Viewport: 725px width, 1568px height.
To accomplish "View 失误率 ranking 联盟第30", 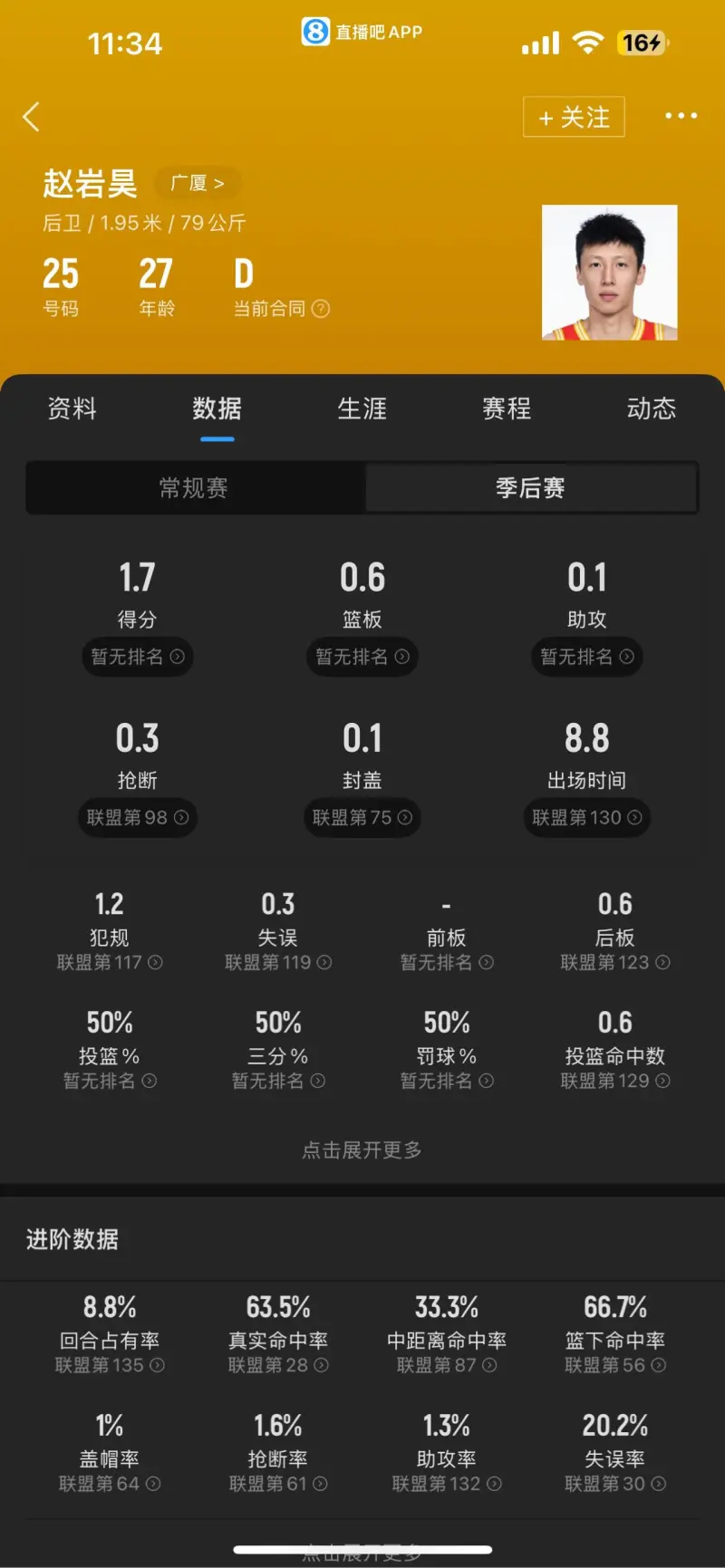I will coord(615,1483).
